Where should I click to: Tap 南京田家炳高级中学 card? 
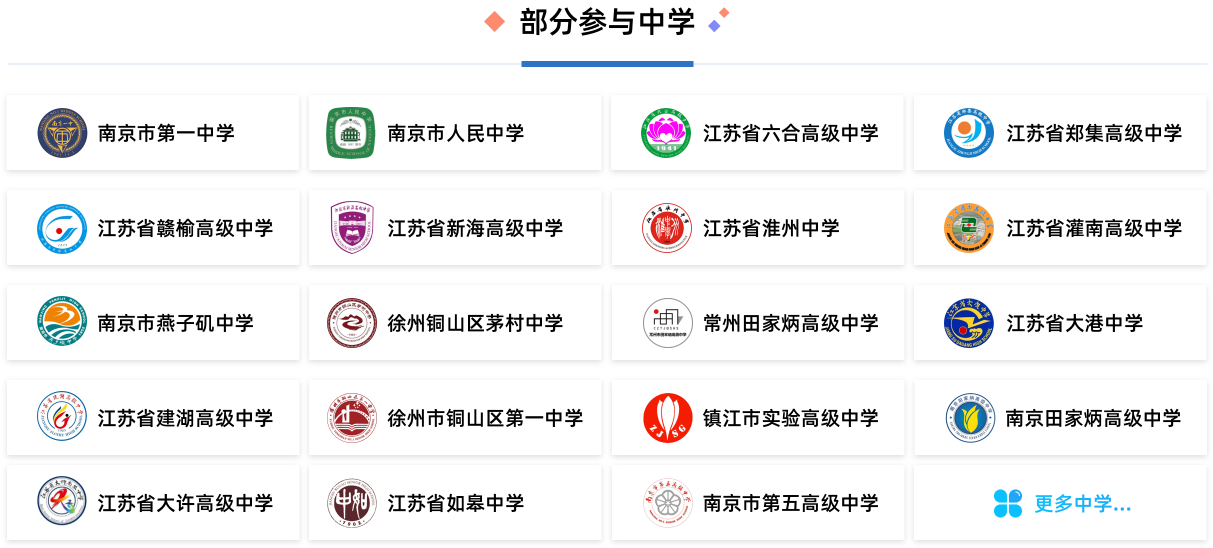[x=1060, y=418]
